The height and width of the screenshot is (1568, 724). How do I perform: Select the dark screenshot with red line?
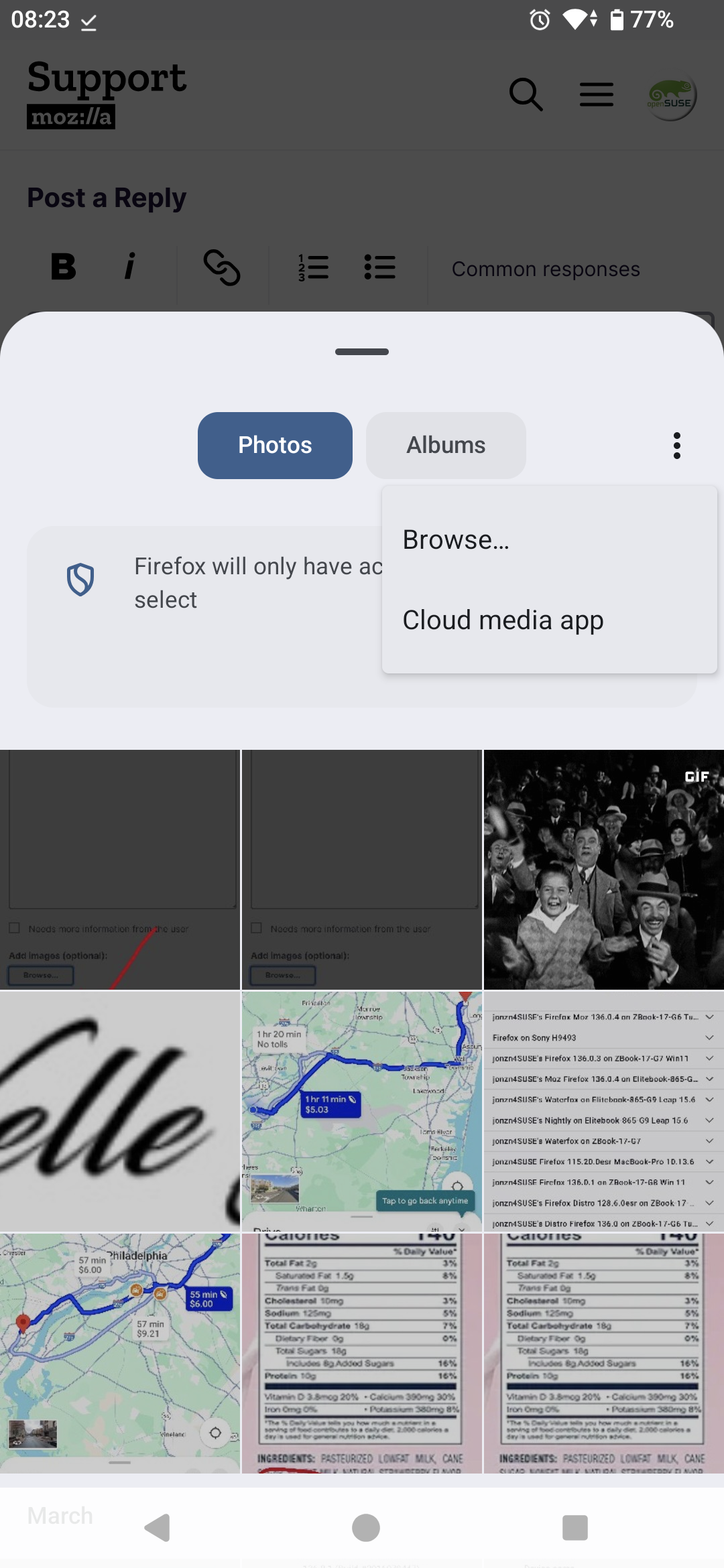pos(120,870)
